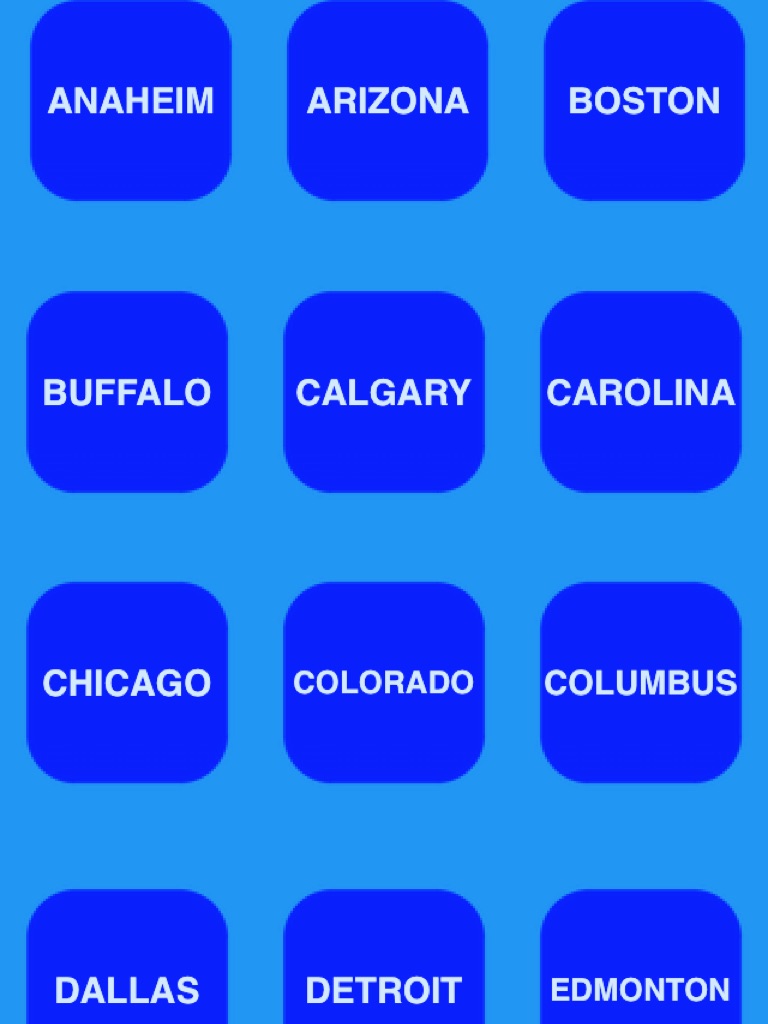Choose Arizona from the grid
Image resolution: width=768 pixels, height=1024 pixels.
coord(387,101)
